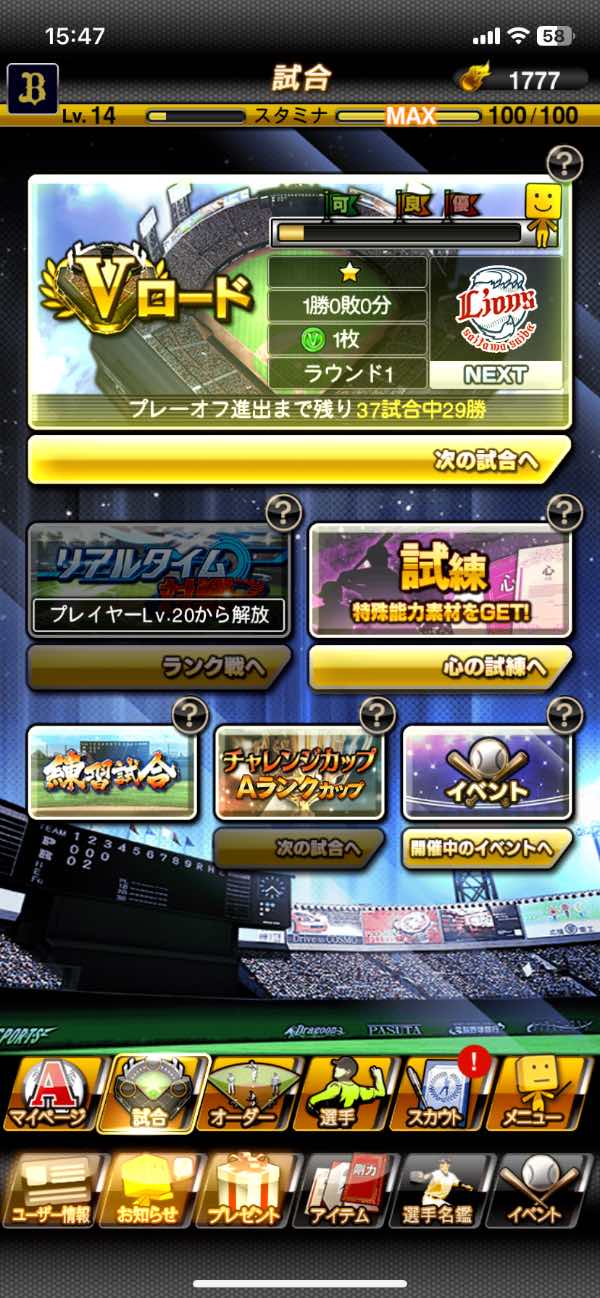Open the 選手 tab
600x1298 pixels.
pos(347,1093)
